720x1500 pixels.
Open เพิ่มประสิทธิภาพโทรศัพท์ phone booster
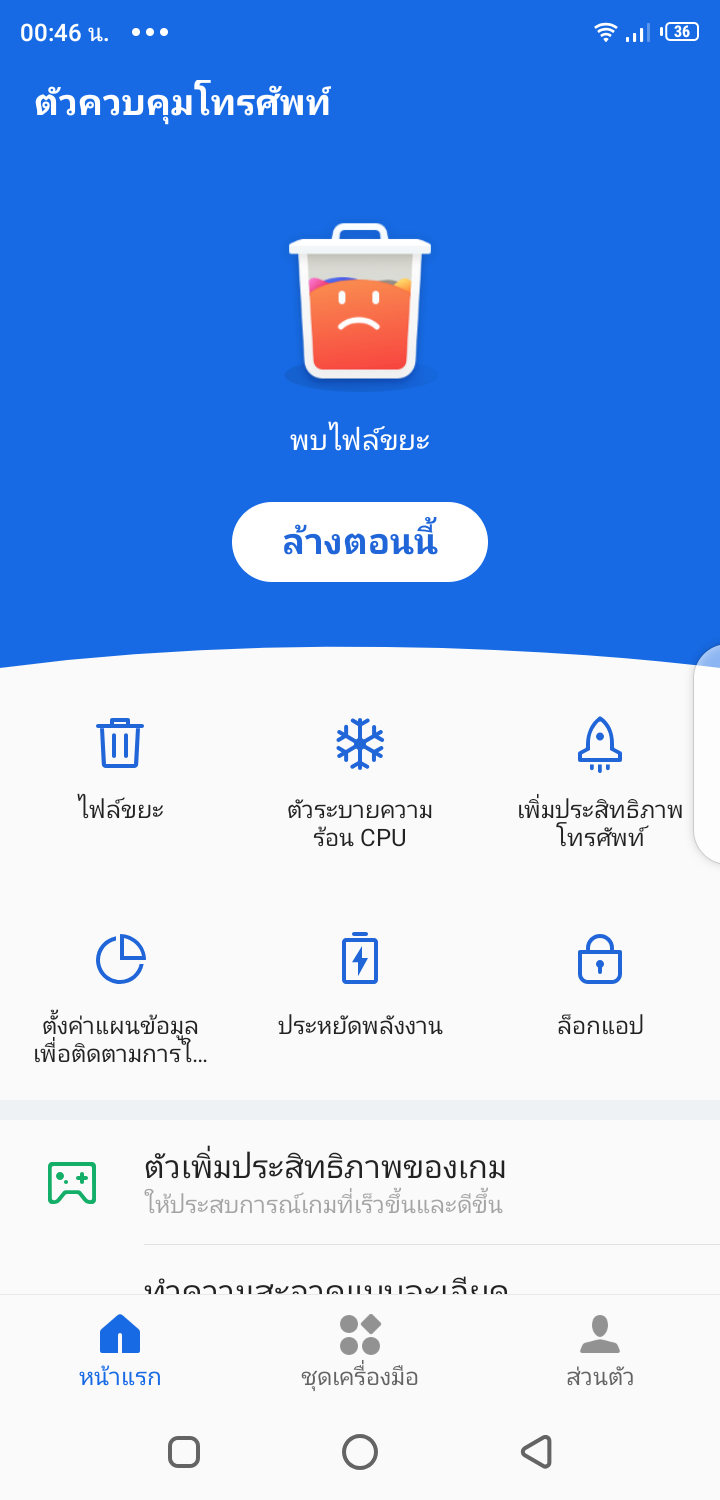599,780
